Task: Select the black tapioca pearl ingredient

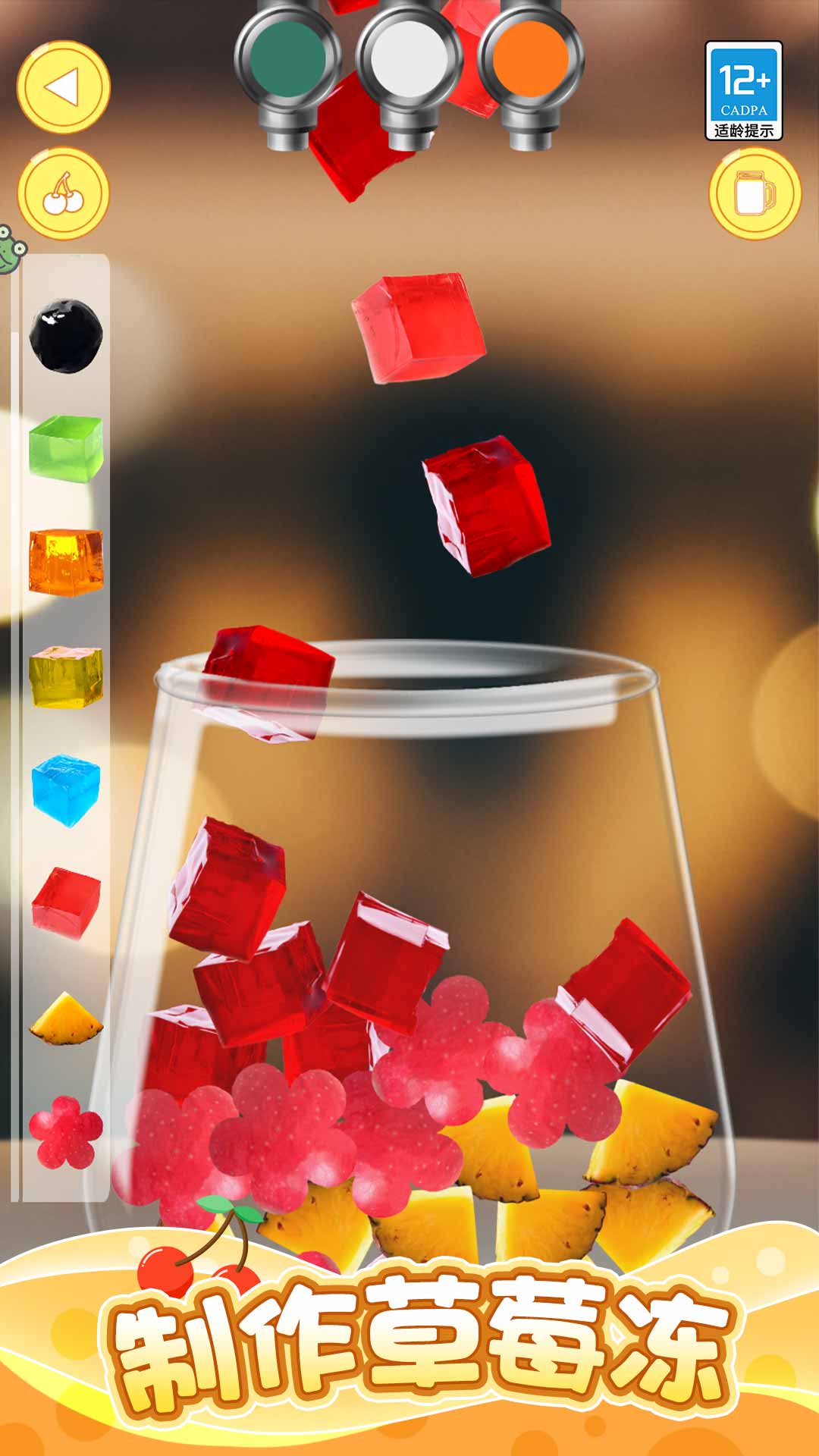Action: point(65,335)
